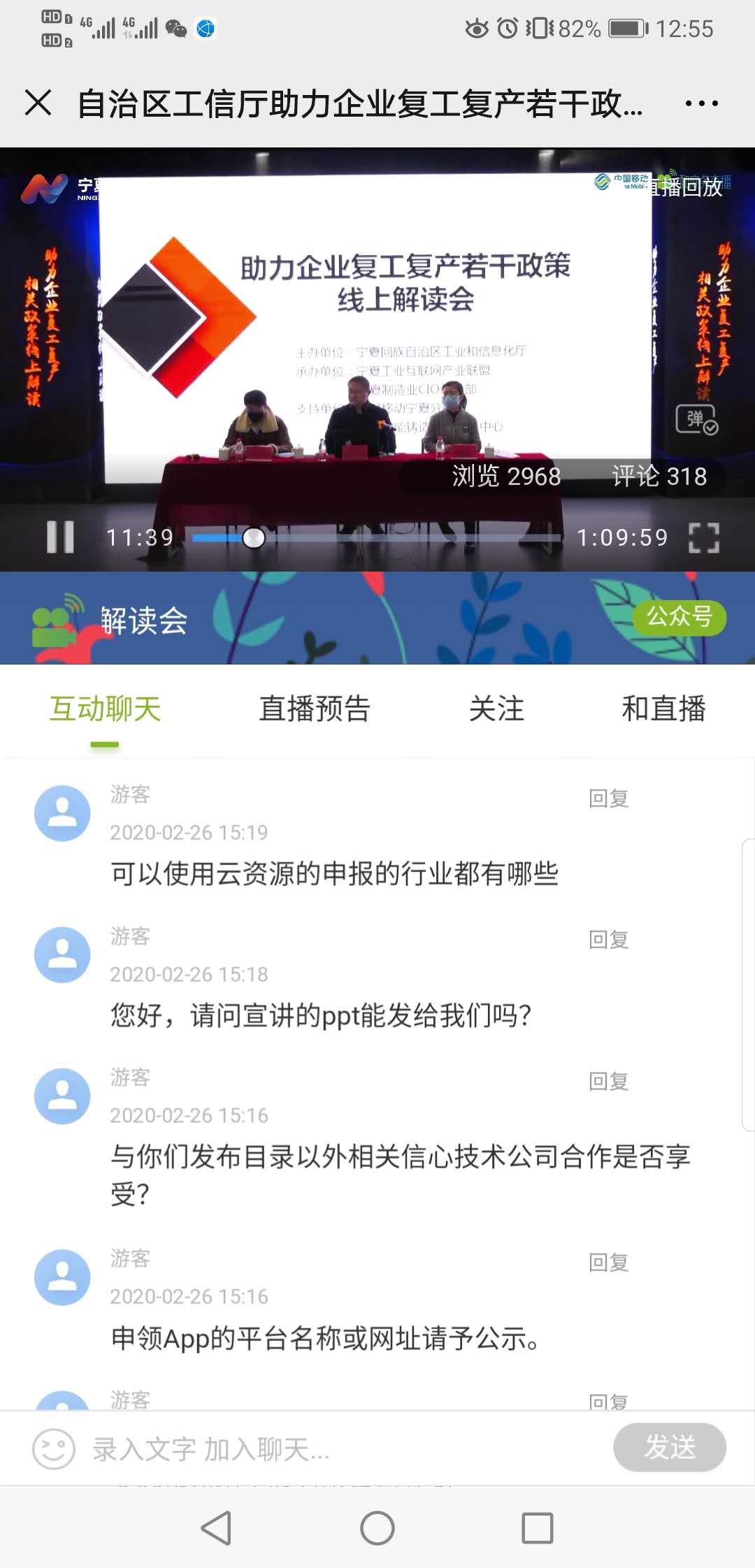Switch to the 和直播 tab
Viewport: 755px width, 1568px height.
[663, 709]
